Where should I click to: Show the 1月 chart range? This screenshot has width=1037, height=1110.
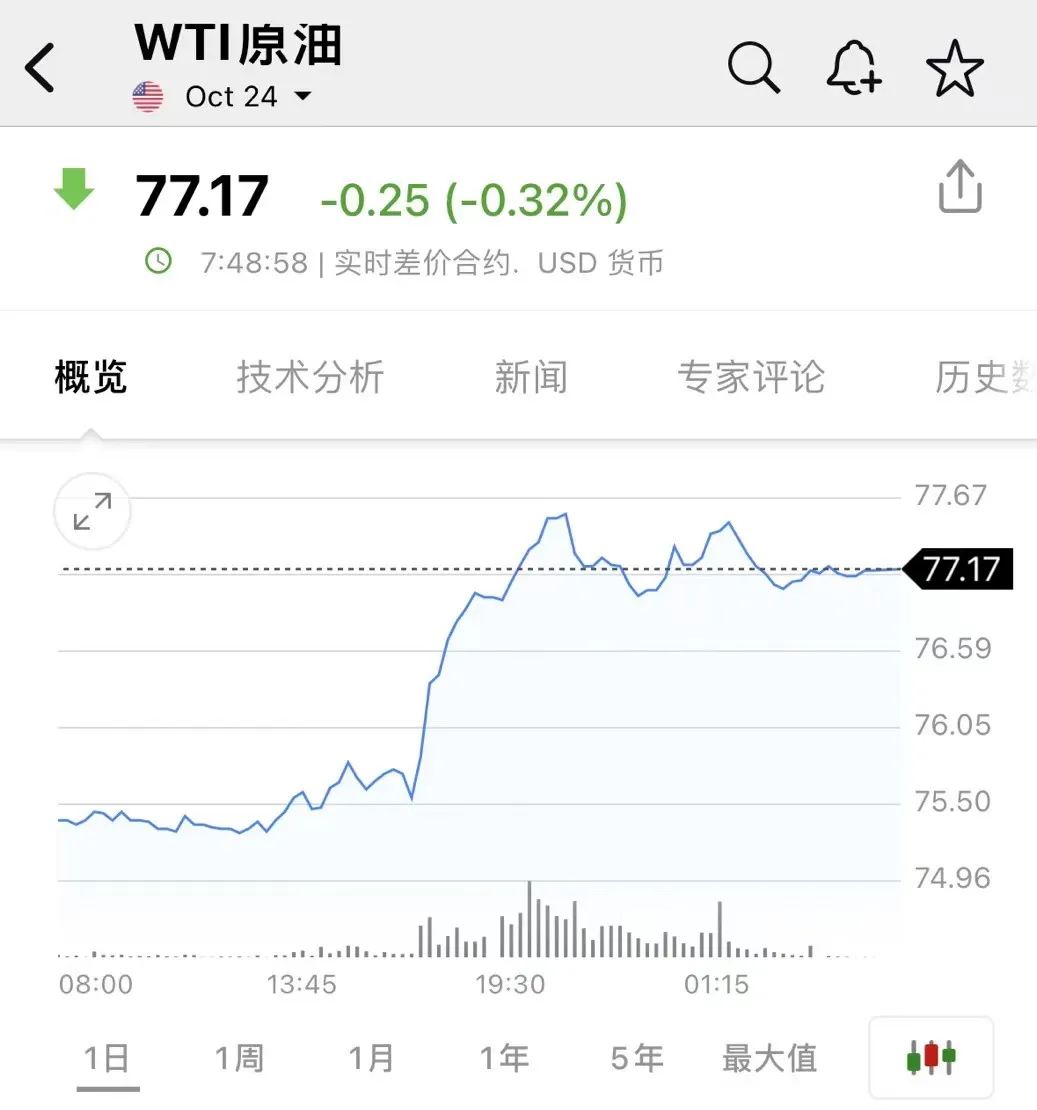372,1058
